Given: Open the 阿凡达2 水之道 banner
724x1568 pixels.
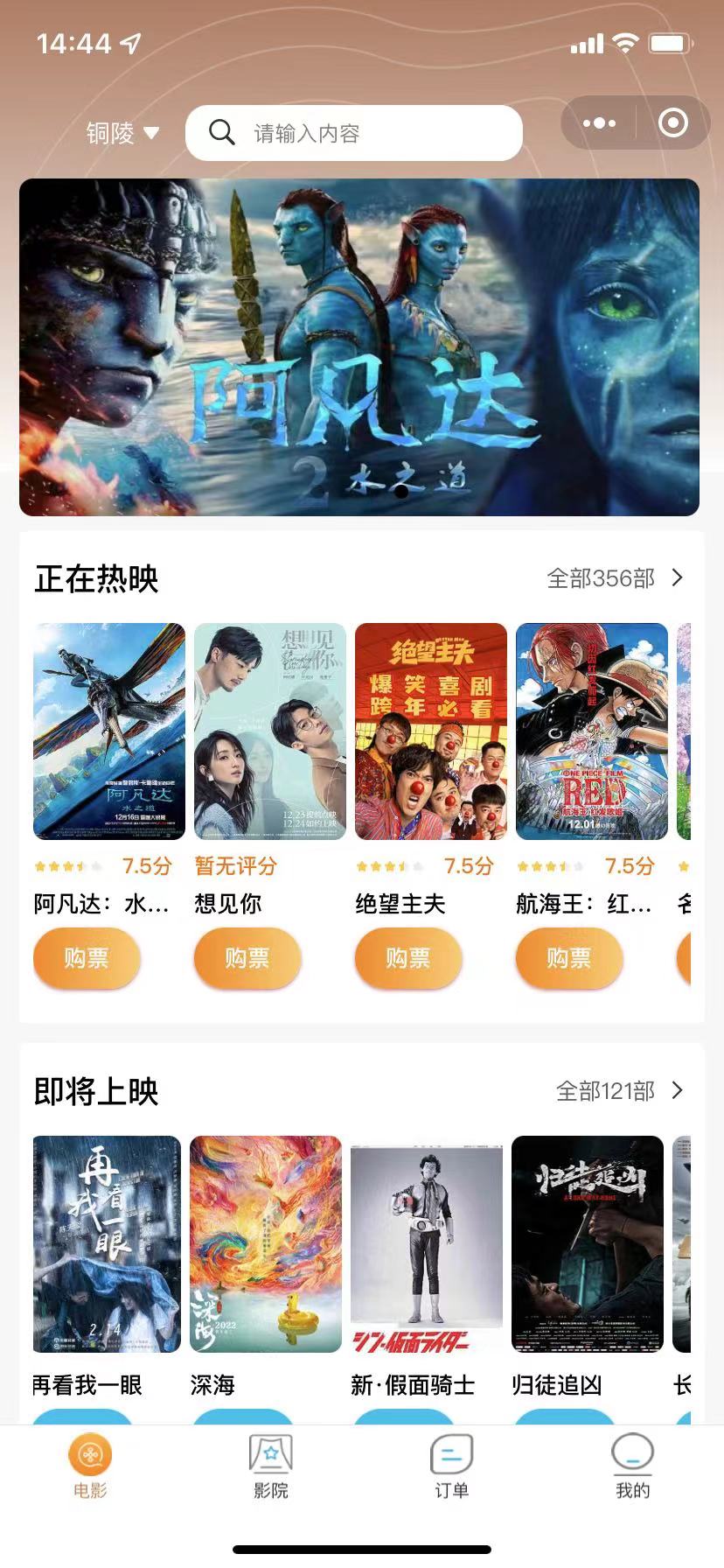Looking at the screenshot, I should tap(359, 347).
